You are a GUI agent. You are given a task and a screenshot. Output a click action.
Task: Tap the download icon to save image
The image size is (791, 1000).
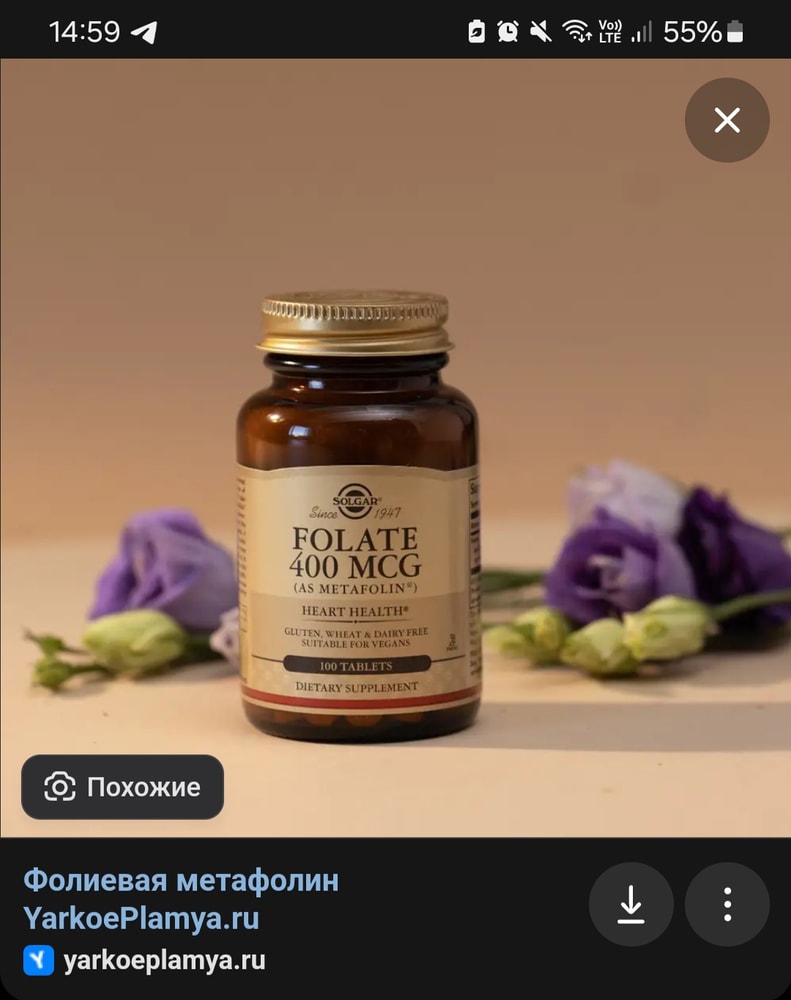pyautogui.click(x=630, y=904)
